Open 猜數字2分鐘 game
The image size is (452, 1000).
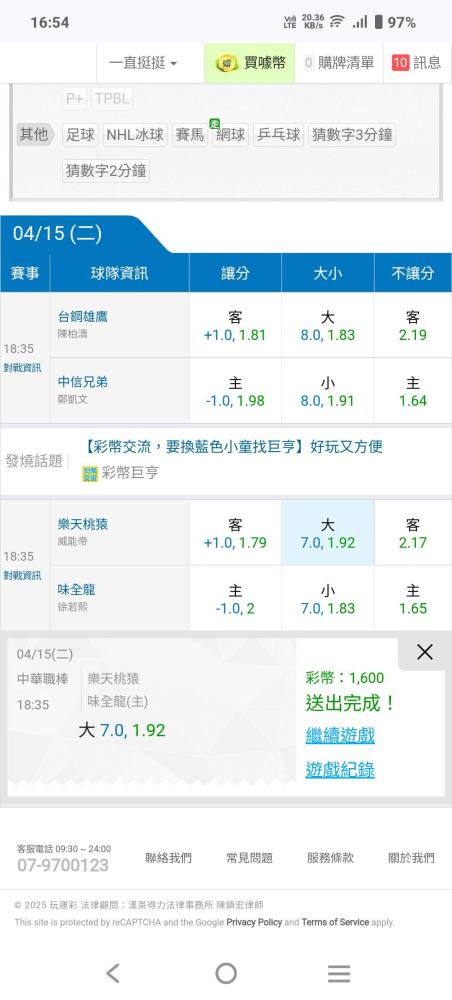point(106,170)
